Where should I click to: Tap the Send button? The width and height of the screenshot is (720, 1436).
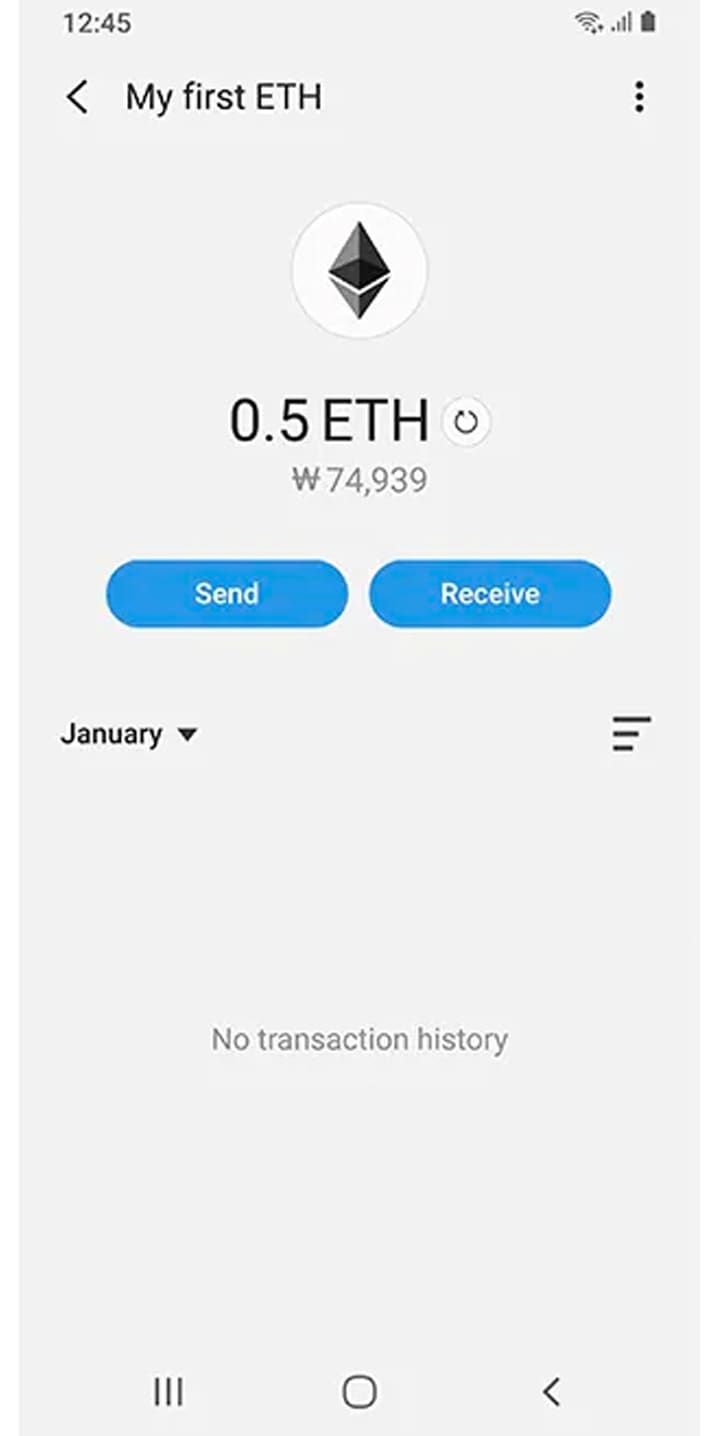coord(226,593)
